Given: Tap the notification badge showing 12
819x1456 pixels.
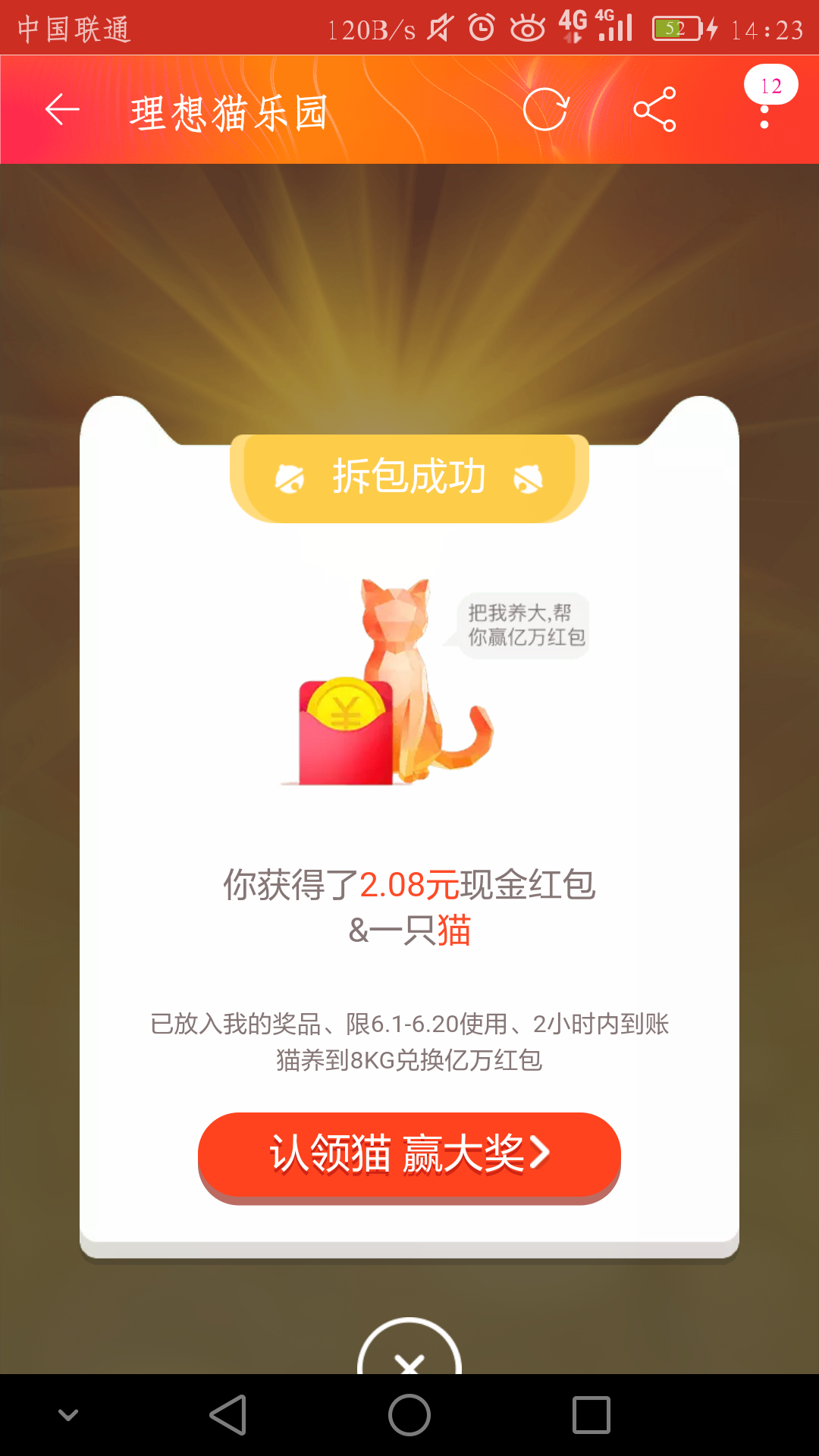Looking at the screenshot, I should 771,86.
